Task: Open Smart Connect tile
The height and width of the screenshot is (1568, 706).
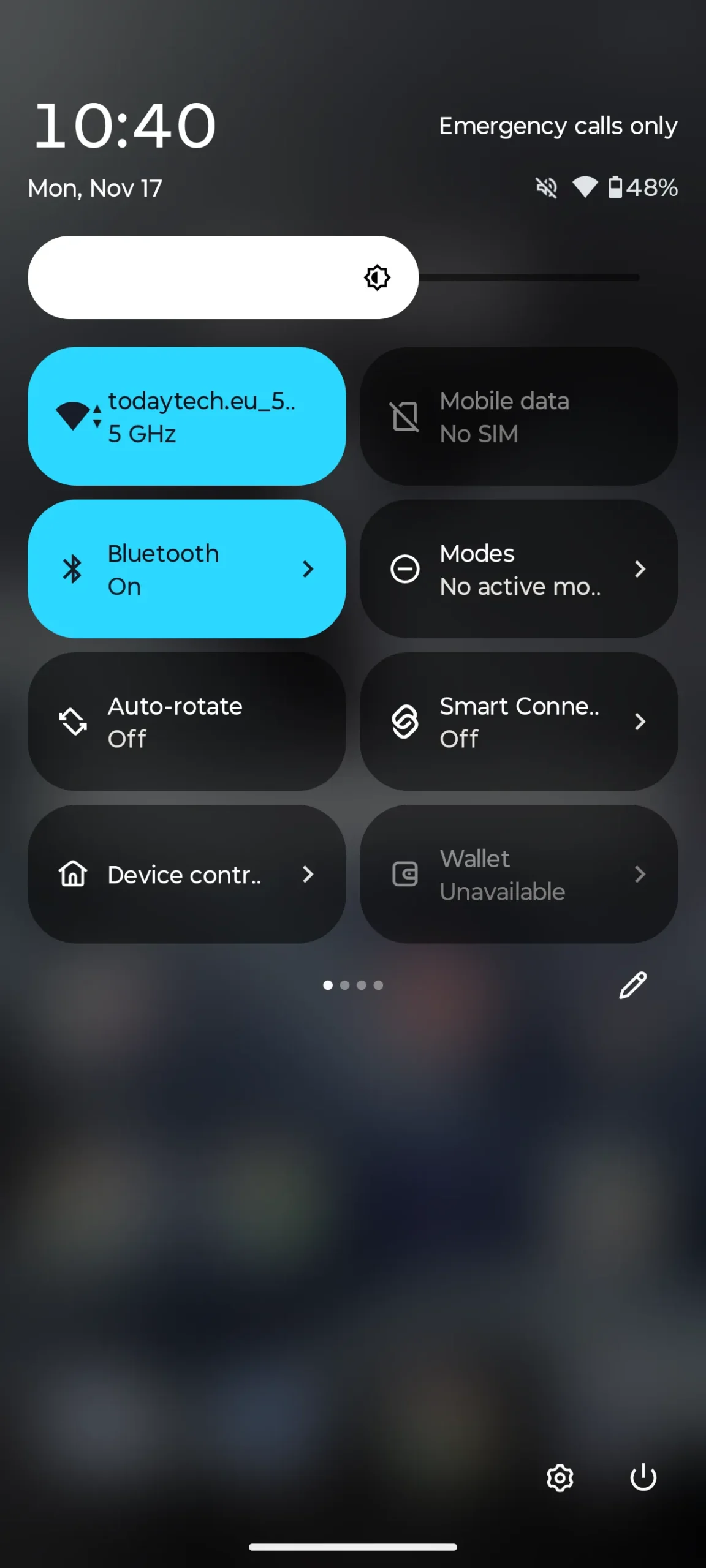Action: (518, 722)
